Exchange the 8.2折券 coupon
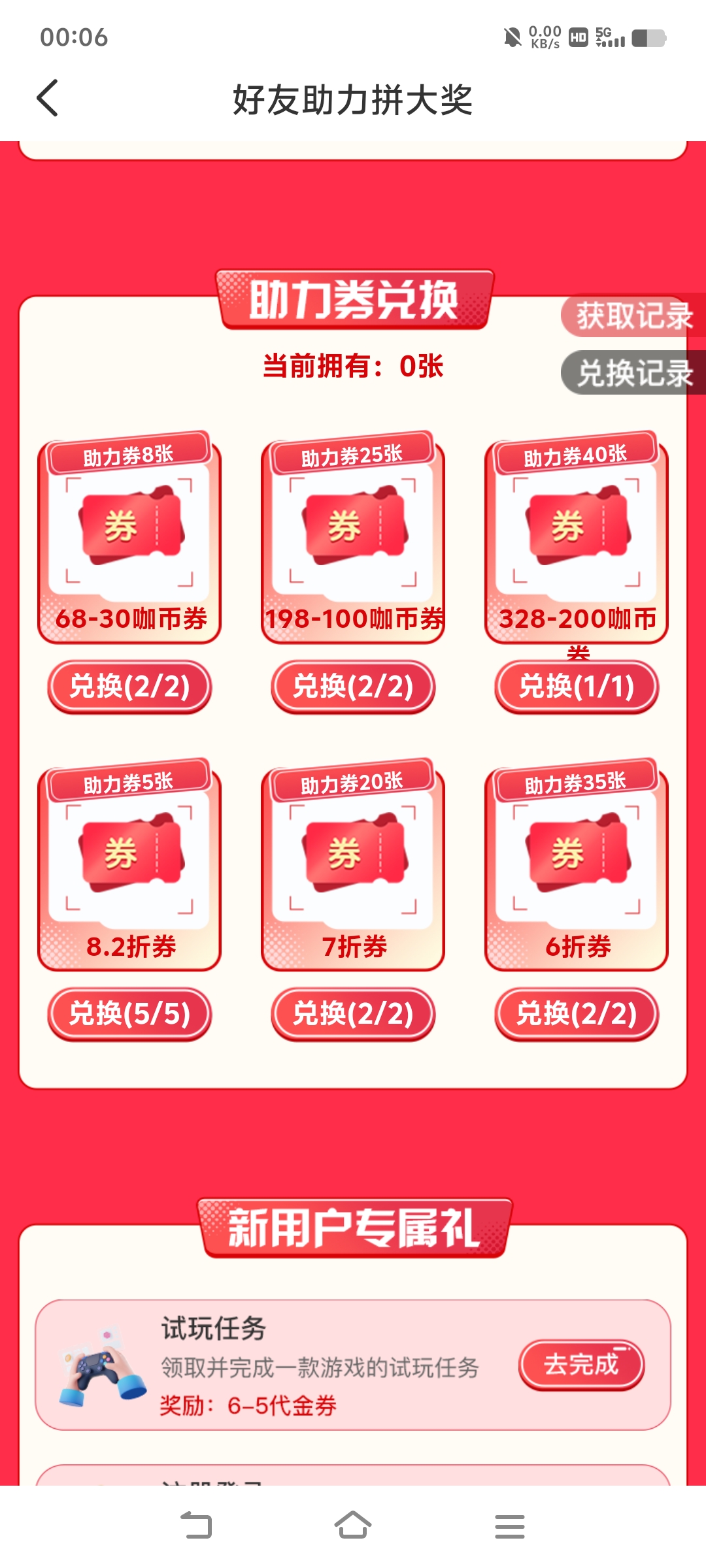Image resolution: width=706 pixels, height=1568 pixels. pyautogui.click(x=129, y=1014)
